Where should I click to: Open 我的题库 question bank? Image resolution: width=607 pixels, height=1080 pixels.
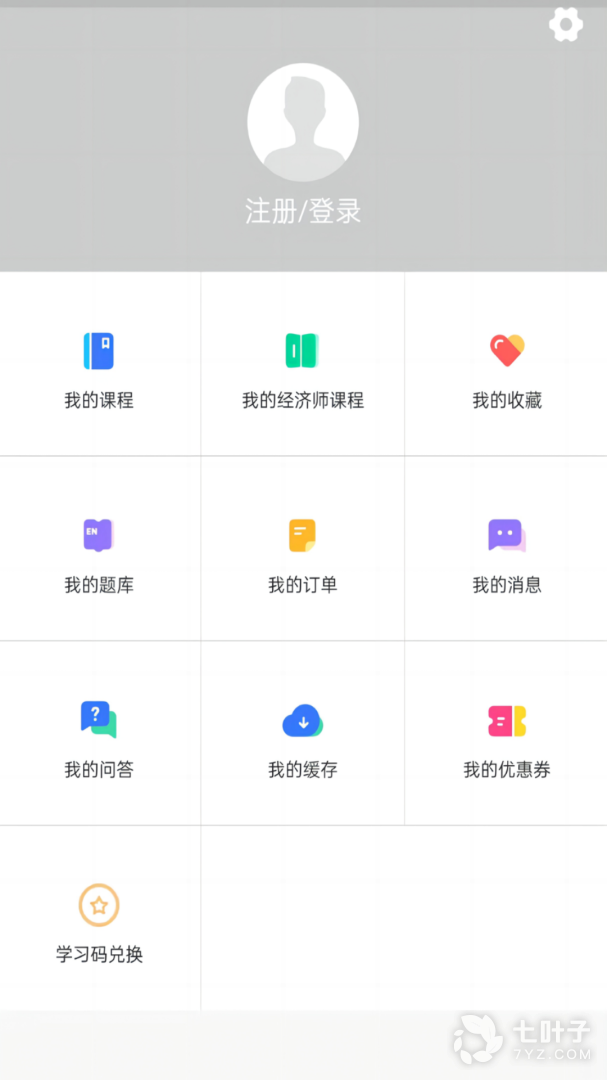(x=99, y=548)
